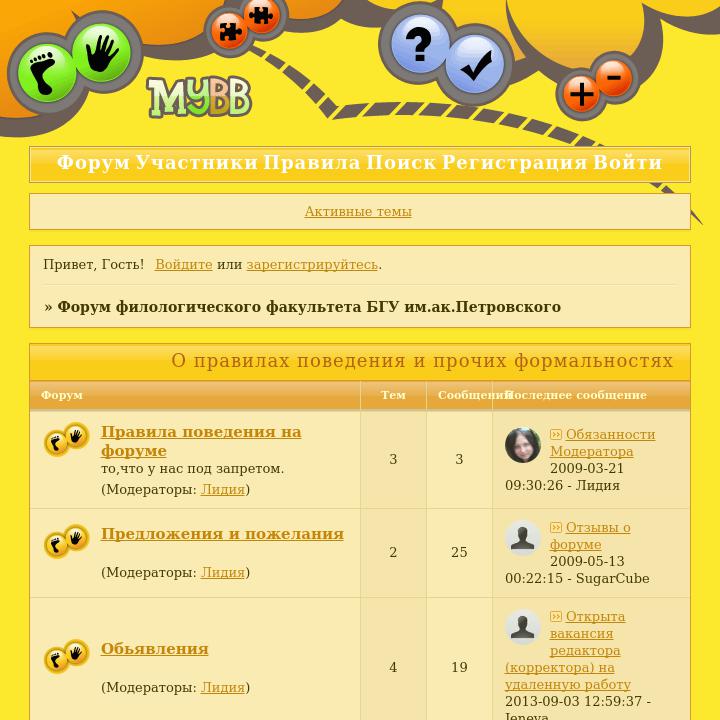
Task: Open the Форум nav link
Action: 93,163
